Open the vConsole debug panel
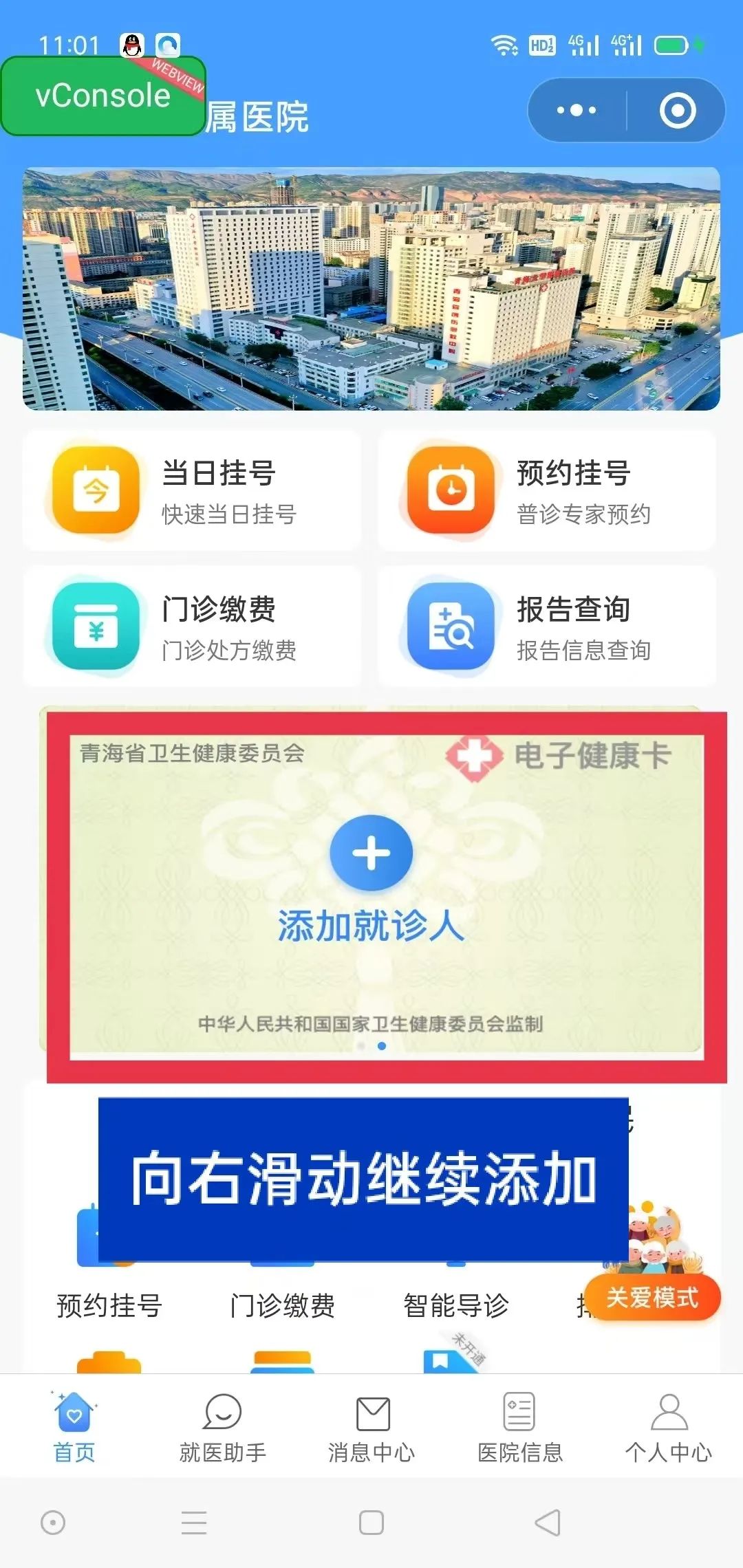 (103, 96)
